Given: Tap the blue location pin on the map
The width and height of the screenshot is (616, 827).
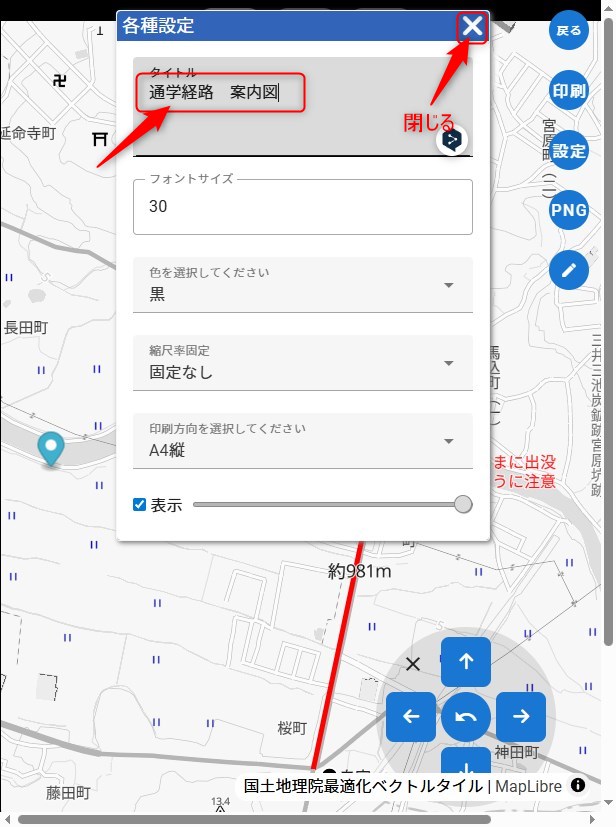Looking at the screenshot, I should point(50,447).
